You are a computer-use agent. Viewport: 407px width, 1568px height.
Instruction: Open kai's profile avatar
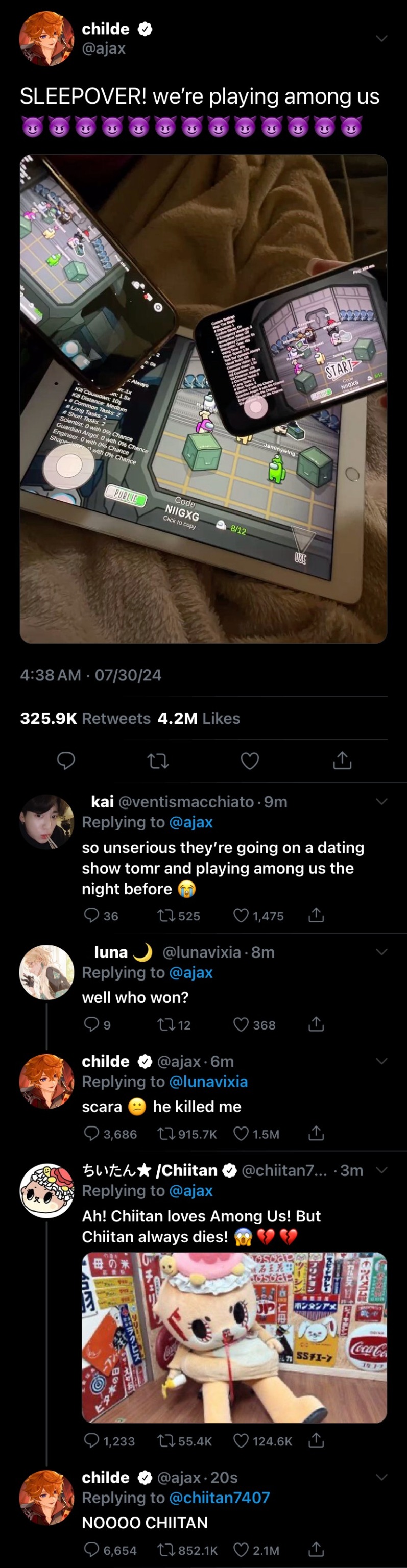pyautogui.click(x=46, y=821)
